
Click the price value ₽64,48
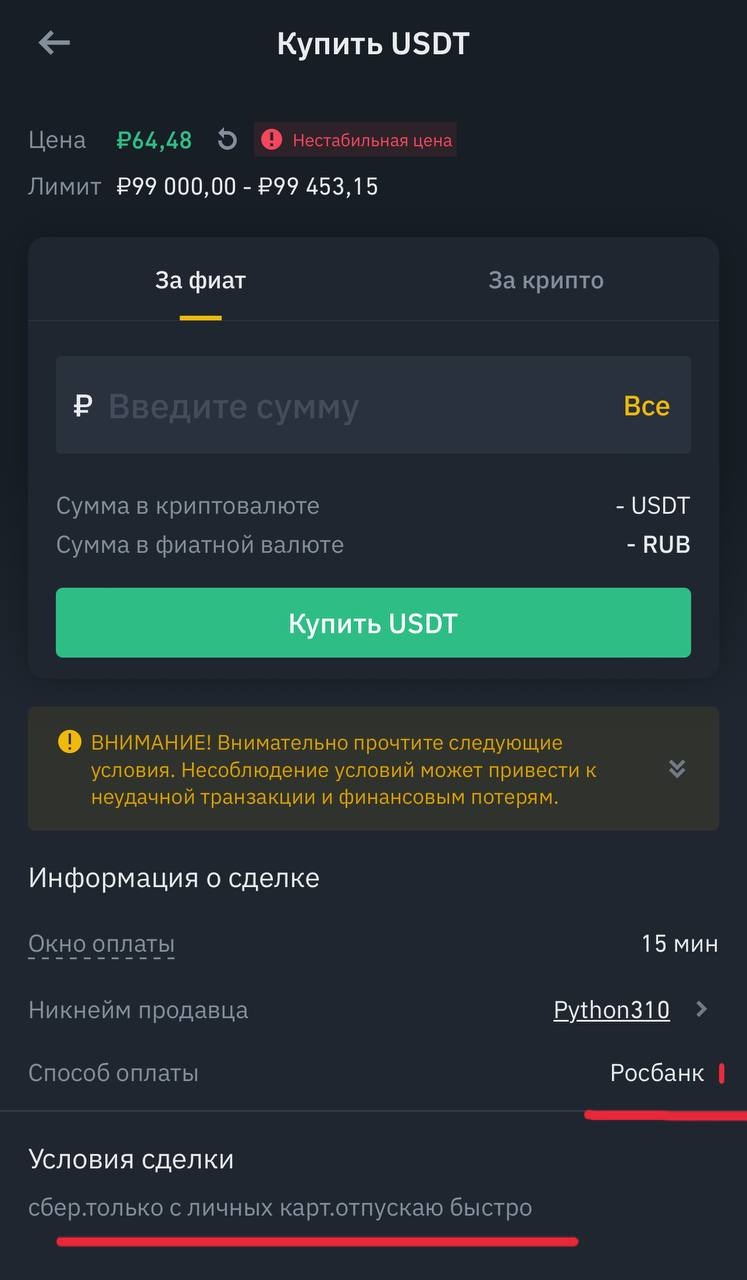click(x=154, y=140)
